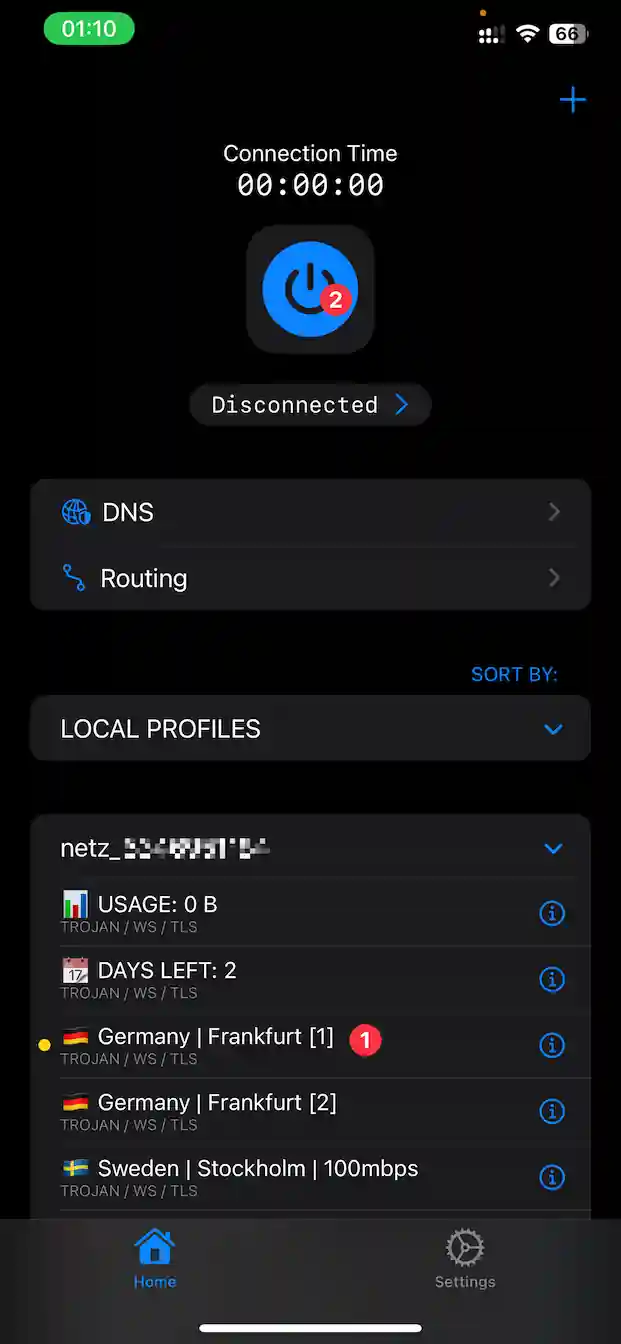Select Germany | Frankfurt [1] server
Image resolution: width=621 pixels, height=1344 pixels.
click(x=215, y=1044)
